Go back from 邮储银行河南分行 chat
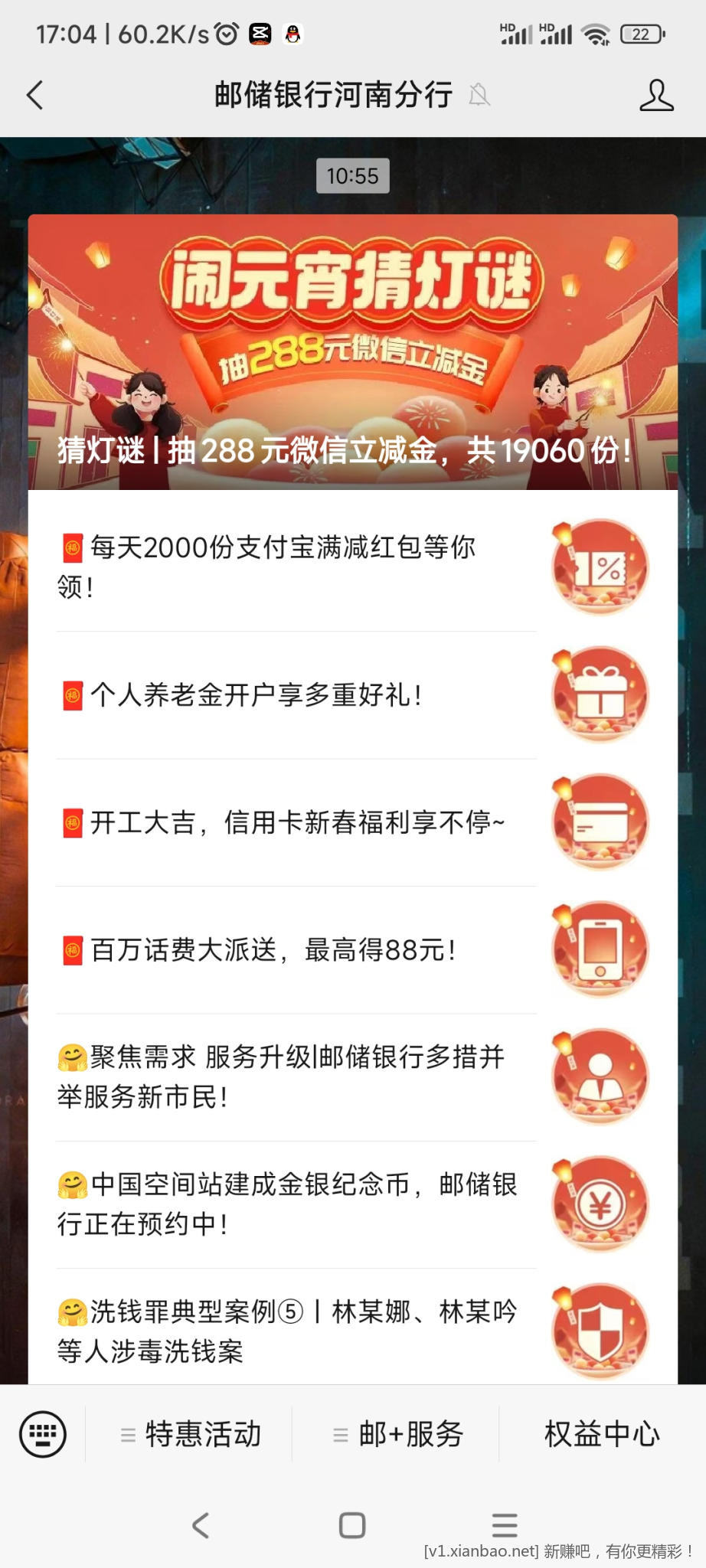Screen dimensions: 706x1568 (35, 96)
